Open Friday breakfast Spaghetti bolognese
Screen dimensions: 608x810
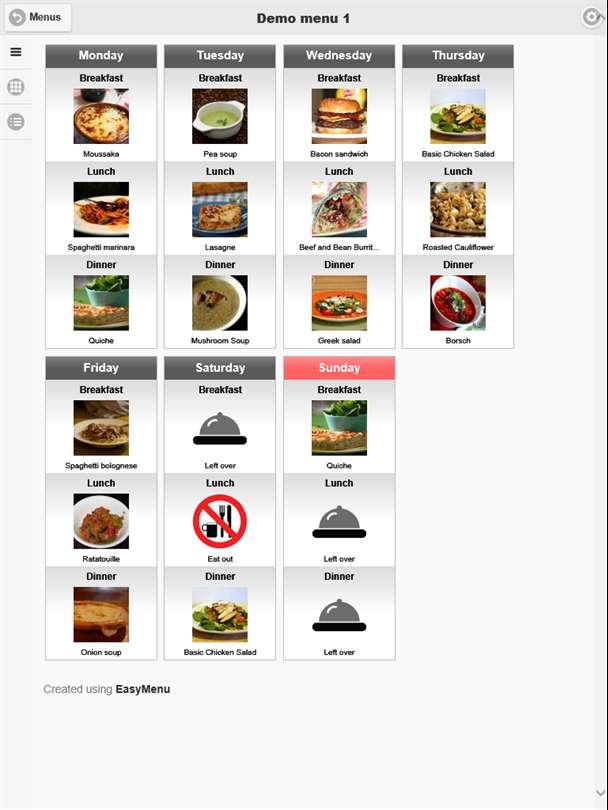click(x=101, y=428)
